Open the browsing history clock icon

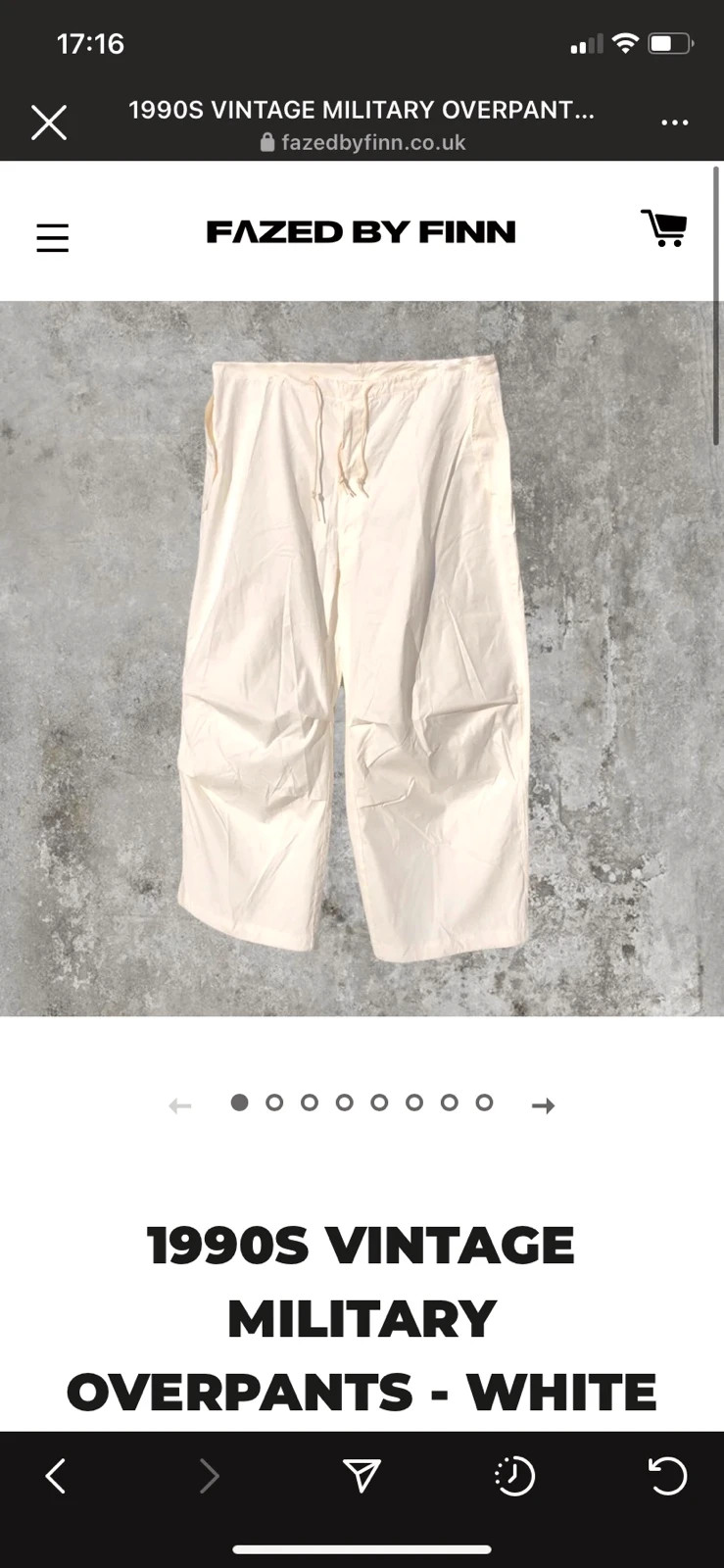click(x=514, y=1476)
